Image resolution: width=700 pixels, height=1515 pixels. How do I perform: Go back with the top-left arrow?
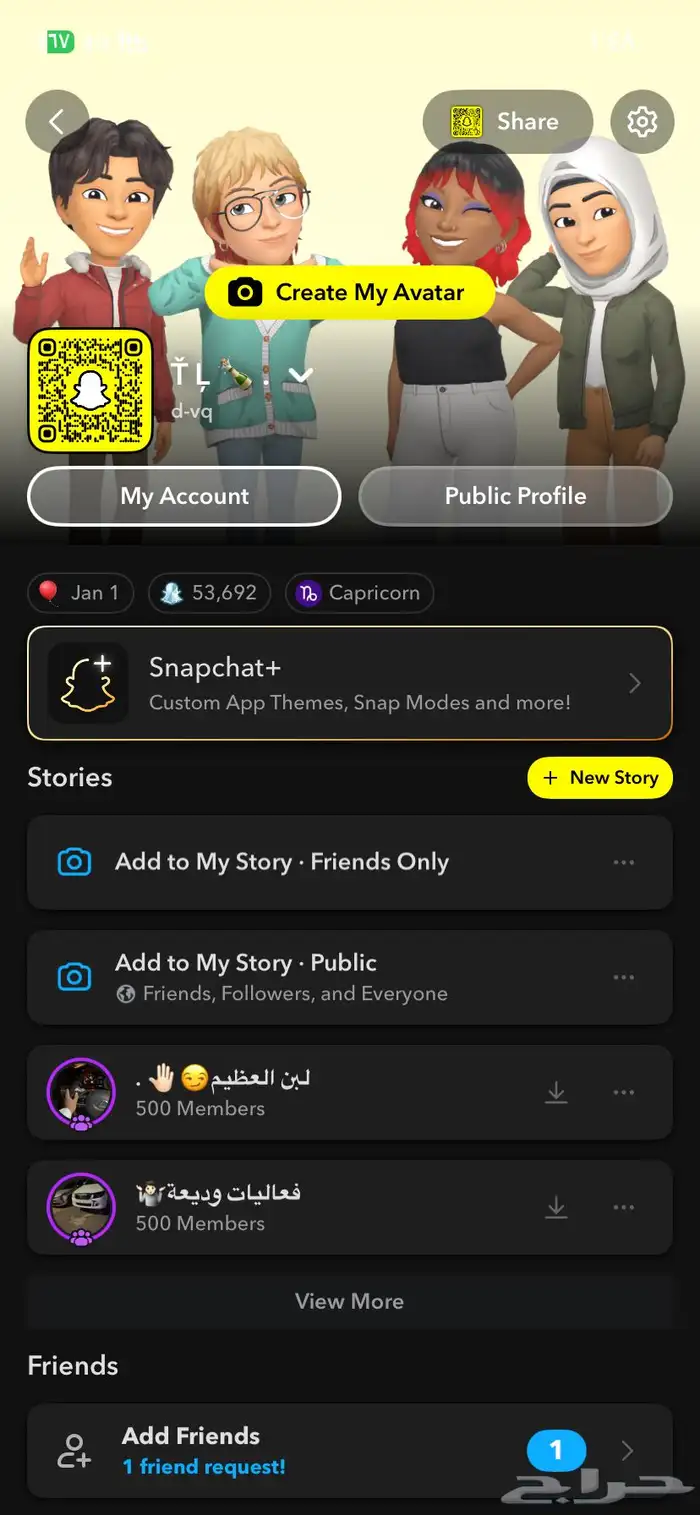tap(56, 122)
